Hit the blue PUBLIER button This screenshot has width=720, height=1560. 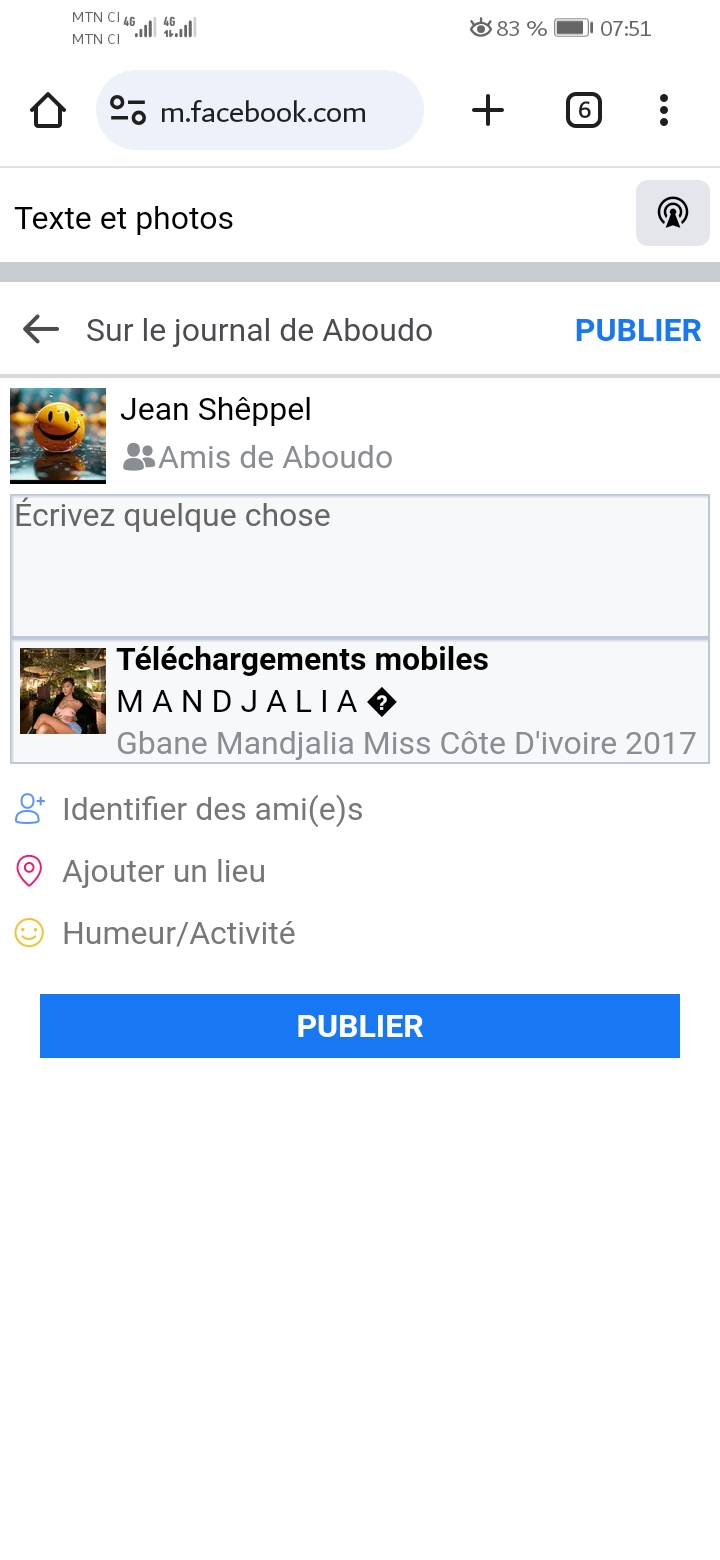(x=360, y=1026)
